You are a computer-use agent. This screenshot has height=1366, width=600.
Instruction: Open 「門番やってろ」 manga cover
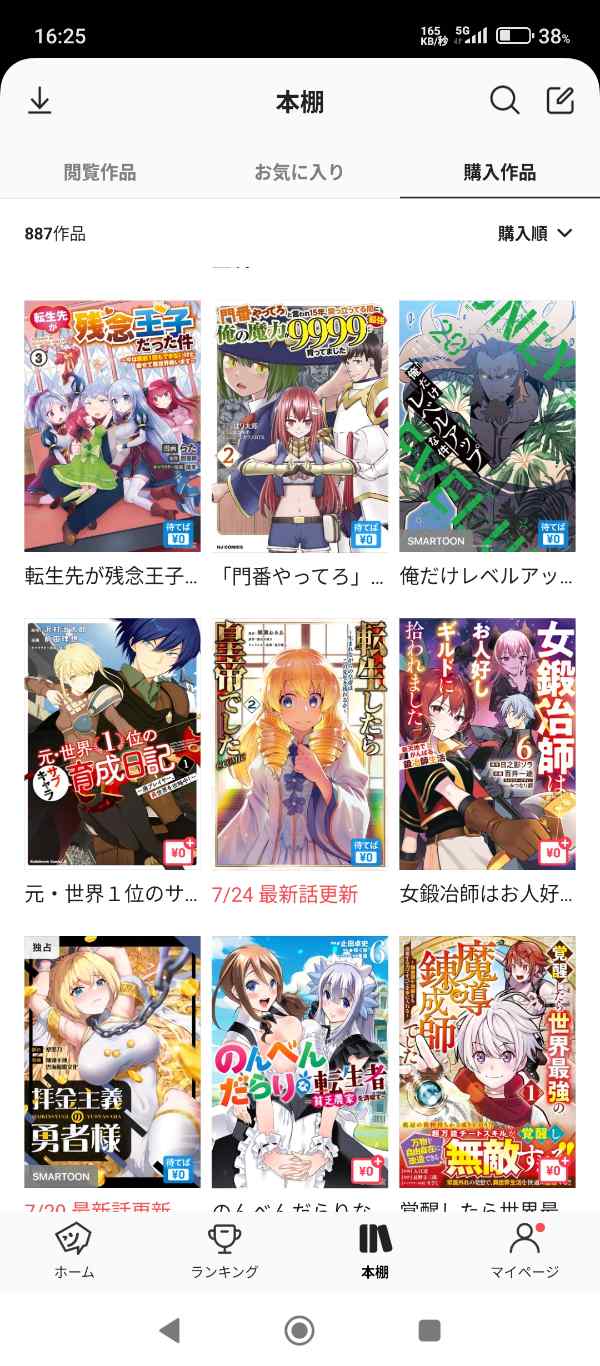(x=299, y=426)
